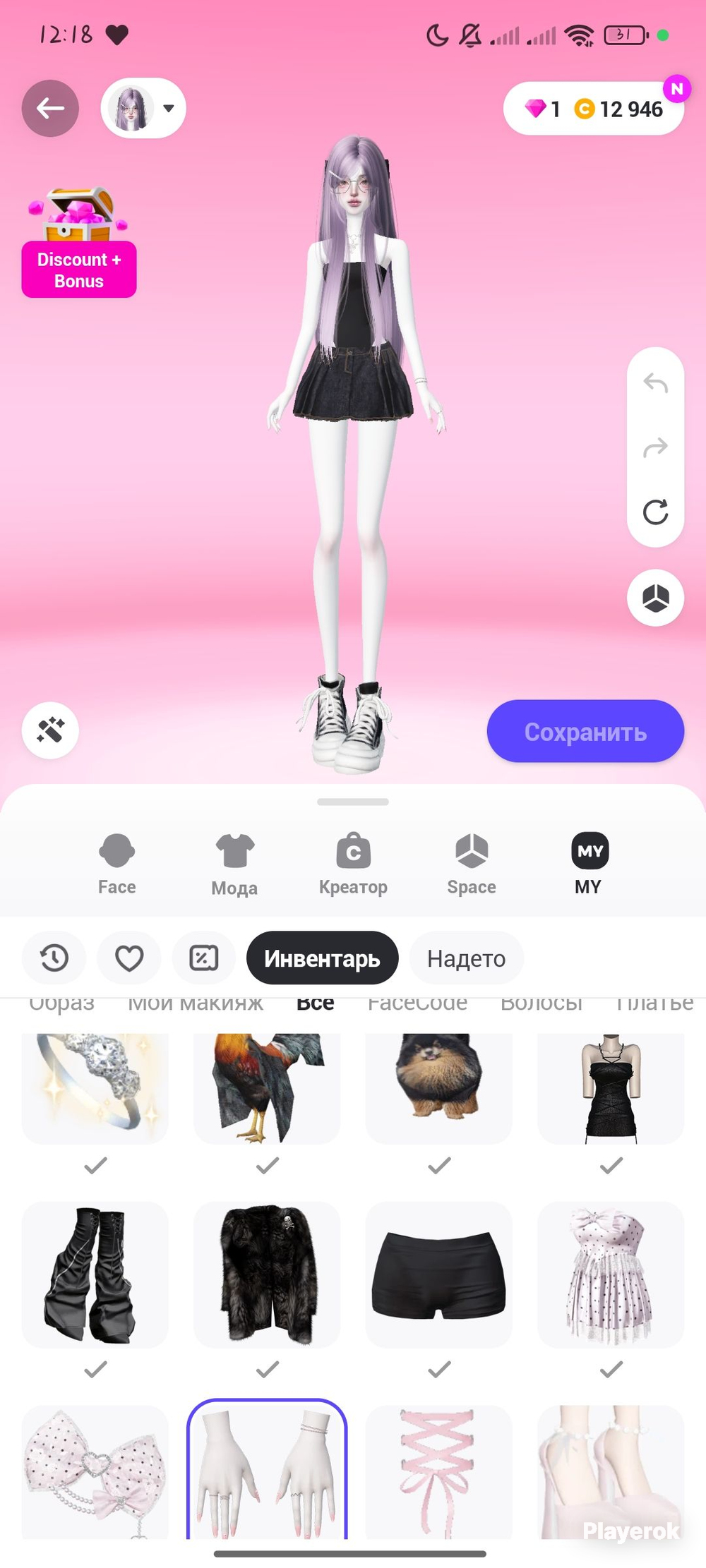Reset the avatar with the refresh icon

pyautogui.click(x=655, y=512)
